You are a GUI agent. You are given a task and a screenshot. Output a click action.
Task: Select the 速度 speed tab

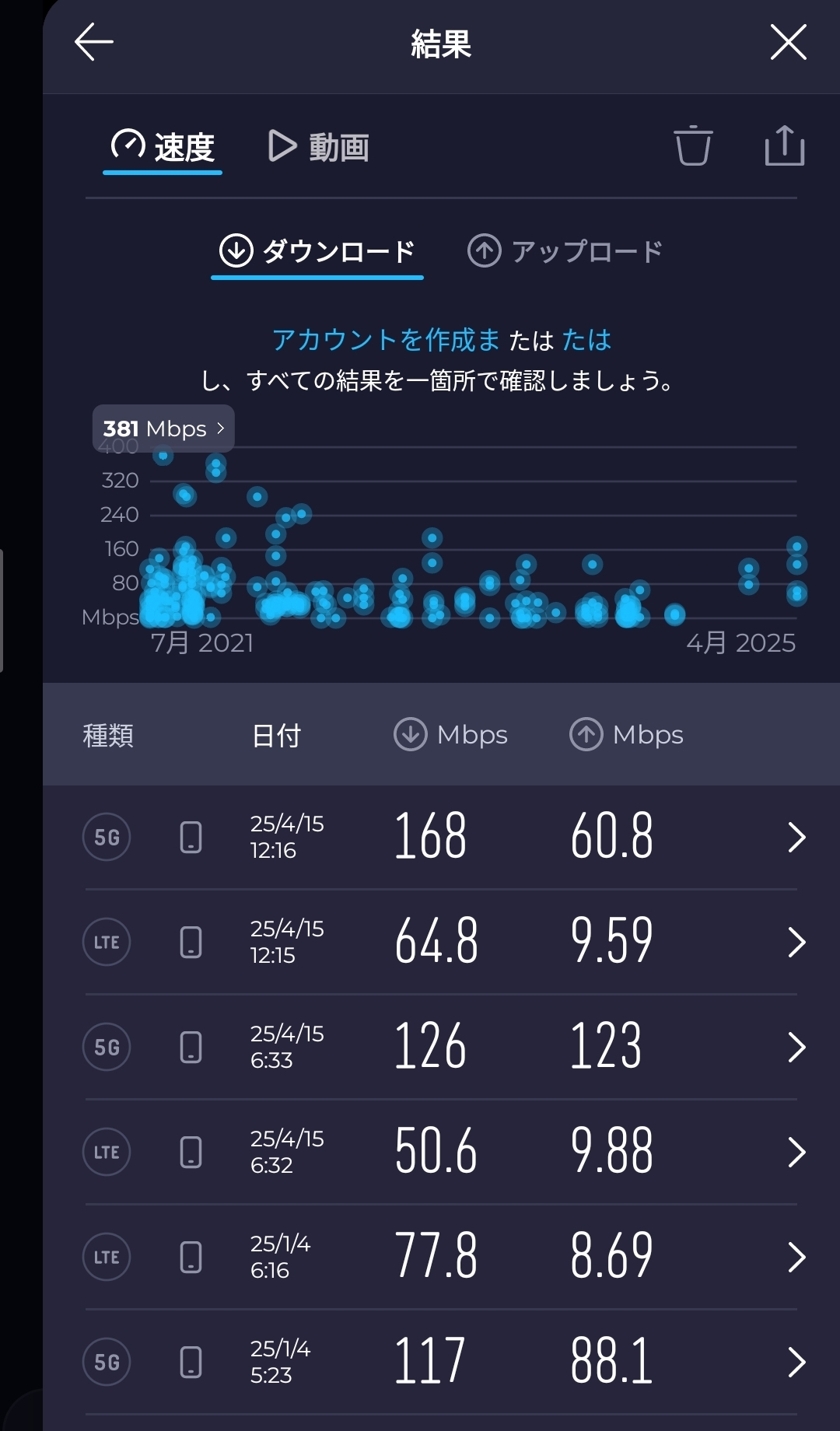point(163,147)
